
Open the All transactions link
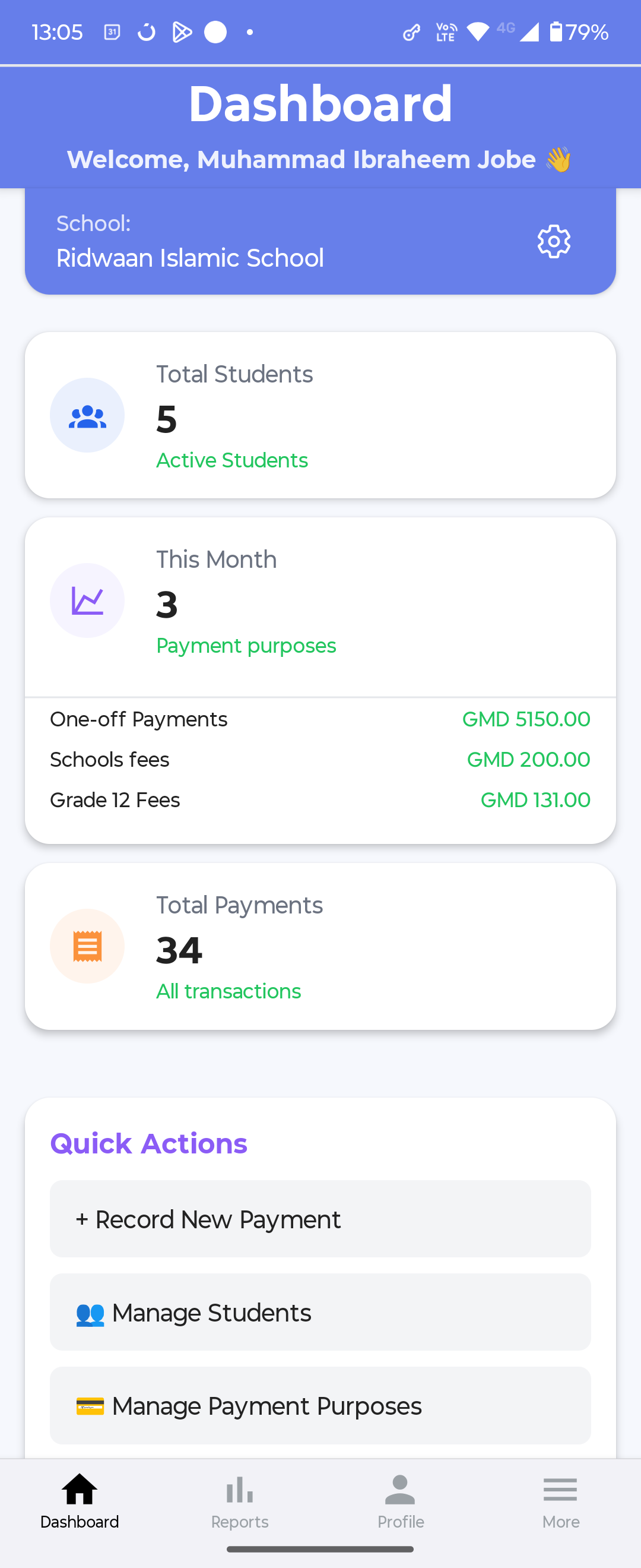(x=228, y=991)
